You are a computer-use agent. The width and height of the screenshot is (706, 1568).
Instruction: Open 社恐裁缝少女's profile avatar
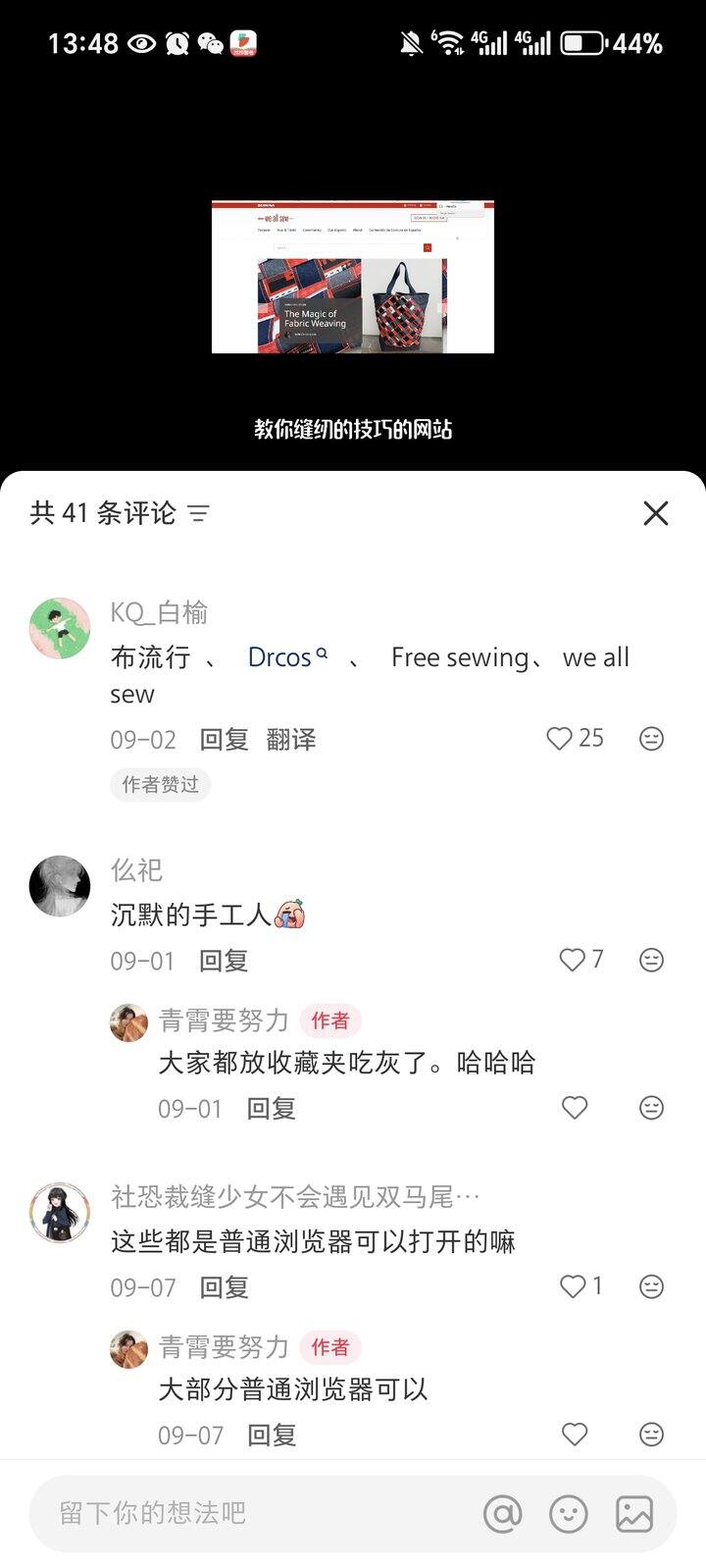(60, 1213)
